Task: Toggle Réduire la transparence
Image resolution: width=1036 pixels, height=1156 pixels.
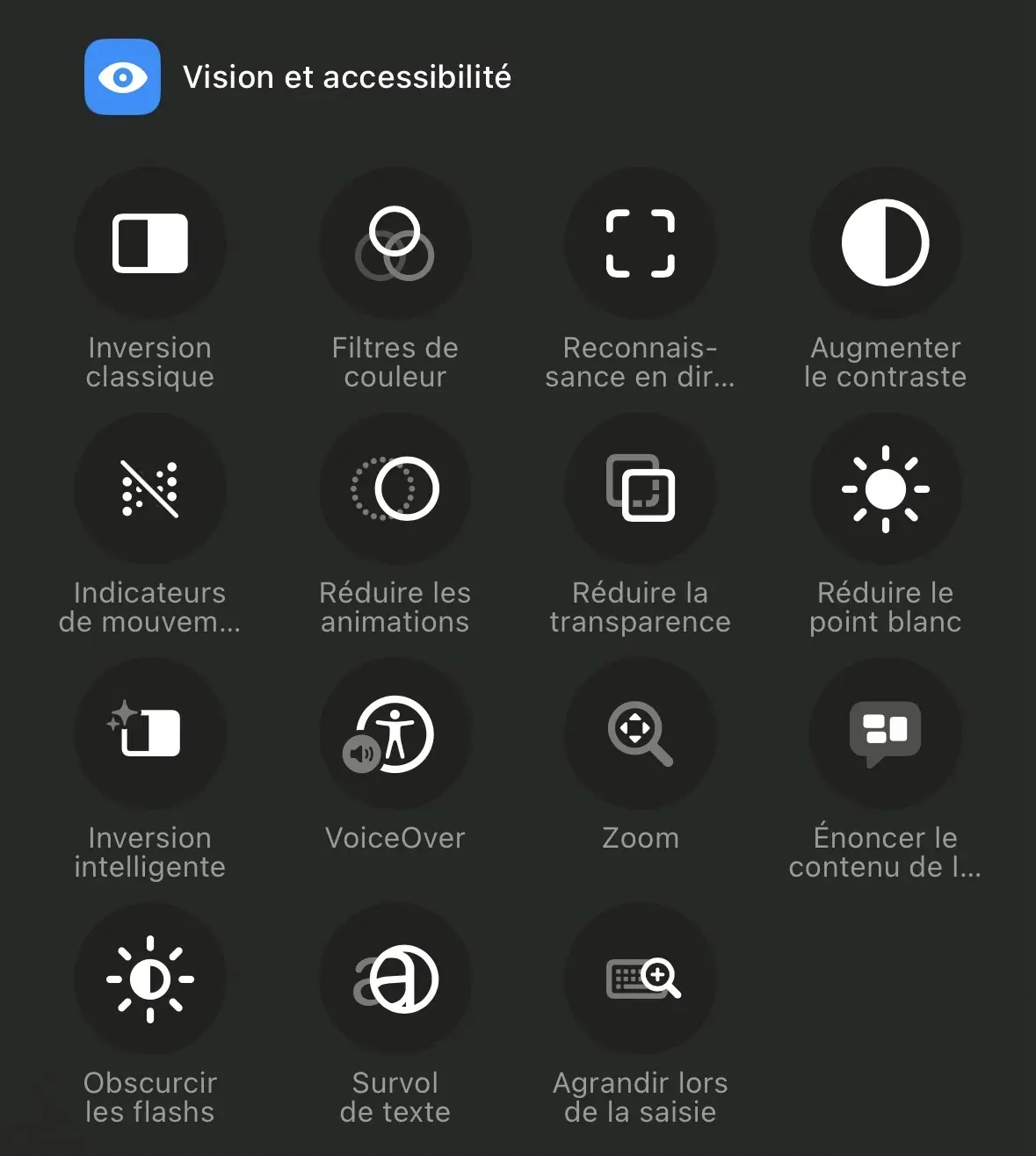Action: point(641,489)
